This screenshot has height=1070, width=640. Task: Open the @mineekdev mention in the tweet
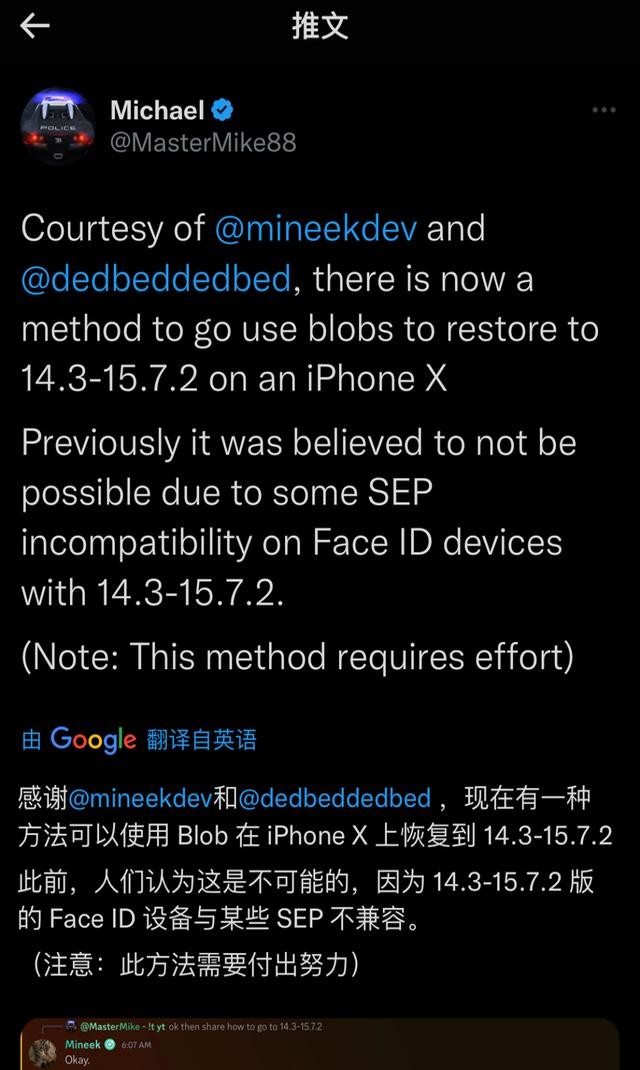(x=316, y=229)
